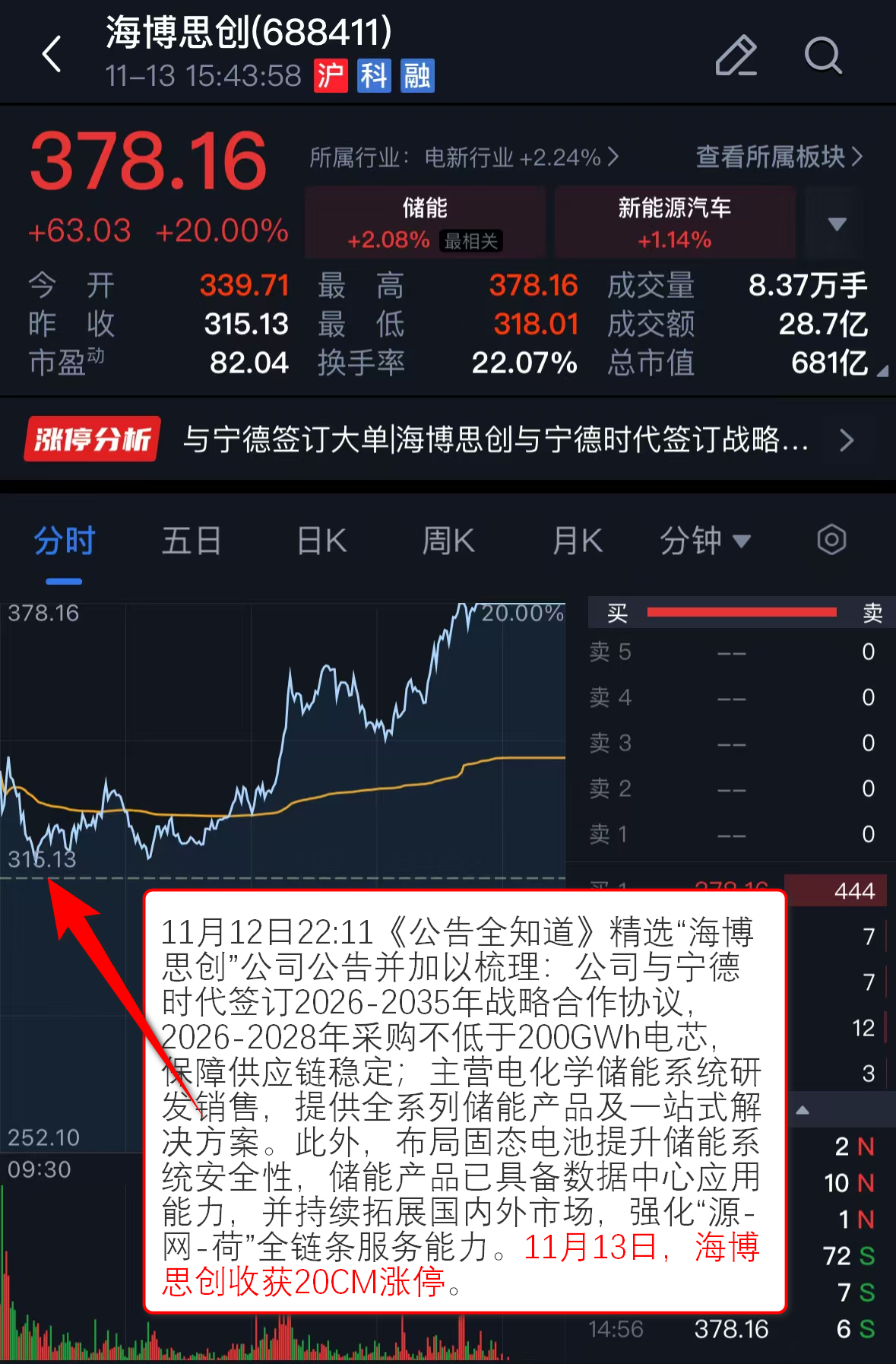Switch to the 五日 chart tab

192,541
